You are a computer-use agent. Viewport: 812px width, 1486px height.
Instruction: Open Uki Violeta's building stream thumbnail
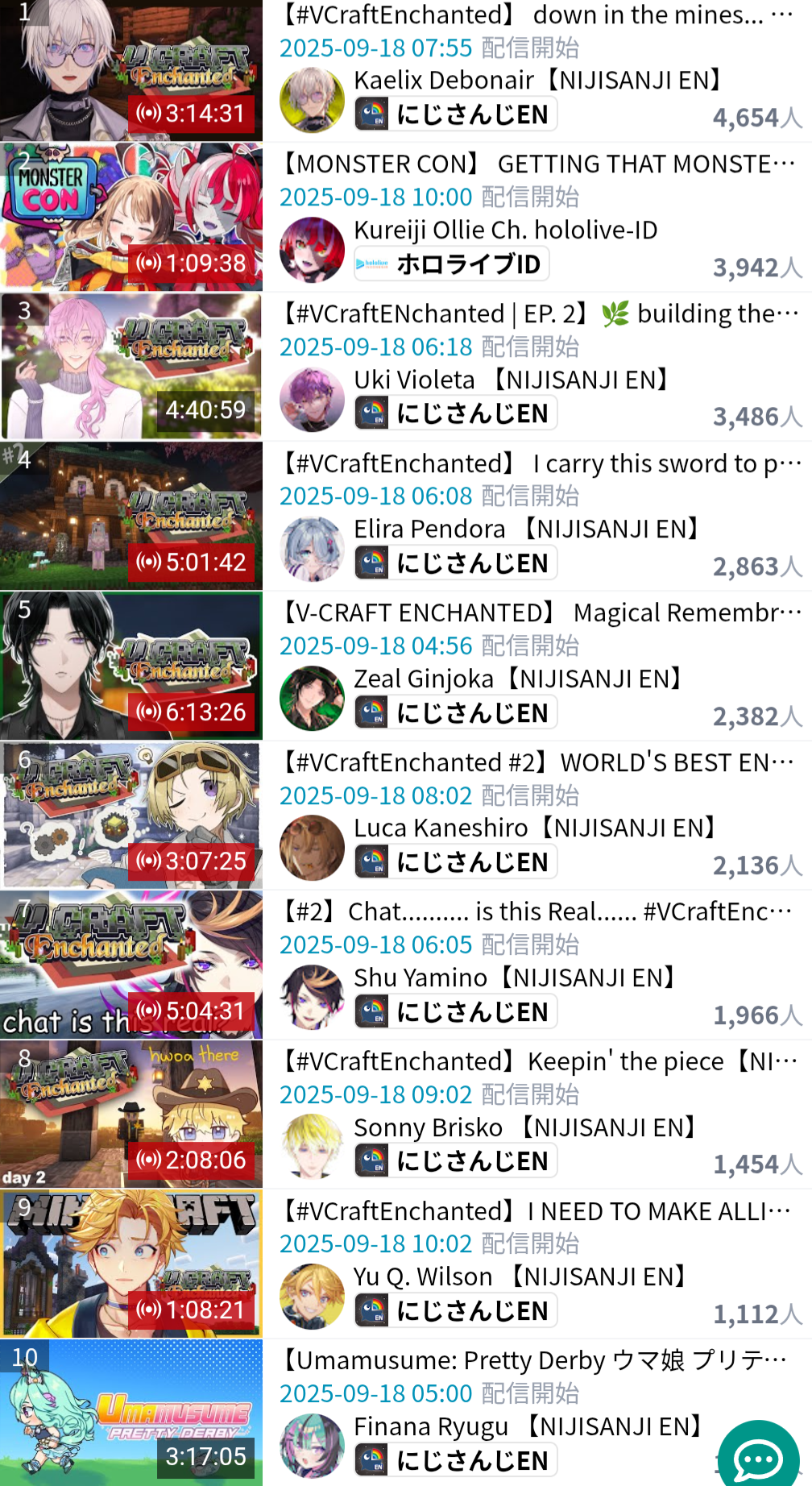pos(131,367)
